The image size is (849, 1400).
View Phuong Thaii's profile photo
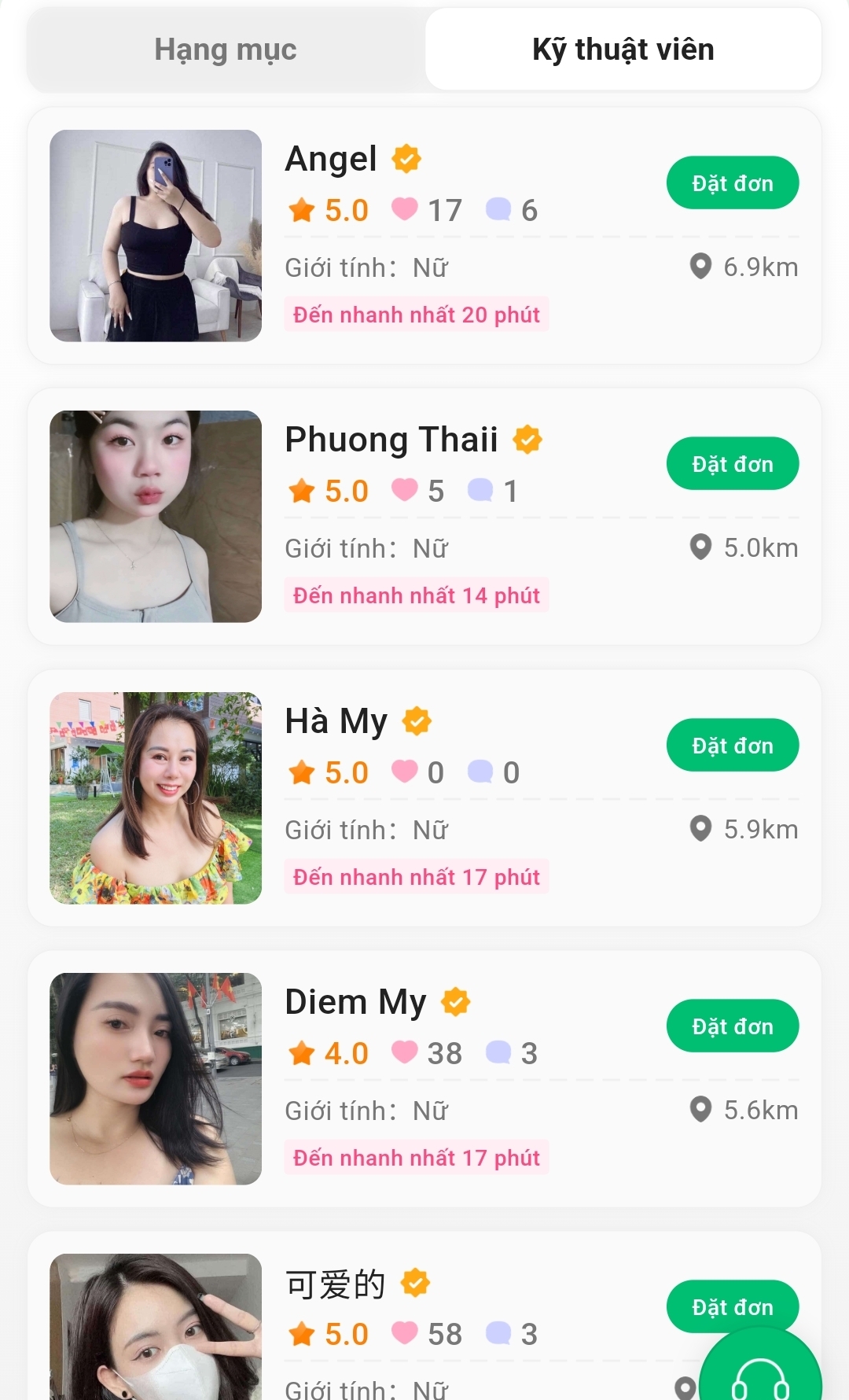[156, 517]
